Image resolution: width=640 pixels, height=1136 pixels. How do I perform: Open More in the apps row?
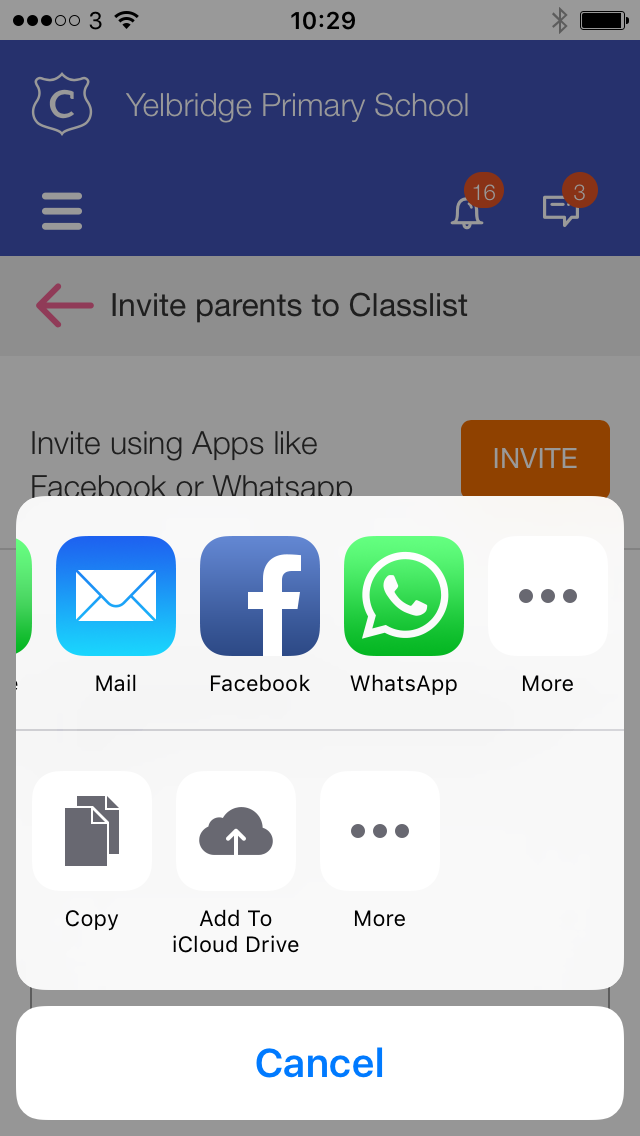pyautogui.click(x=548, y=596)
